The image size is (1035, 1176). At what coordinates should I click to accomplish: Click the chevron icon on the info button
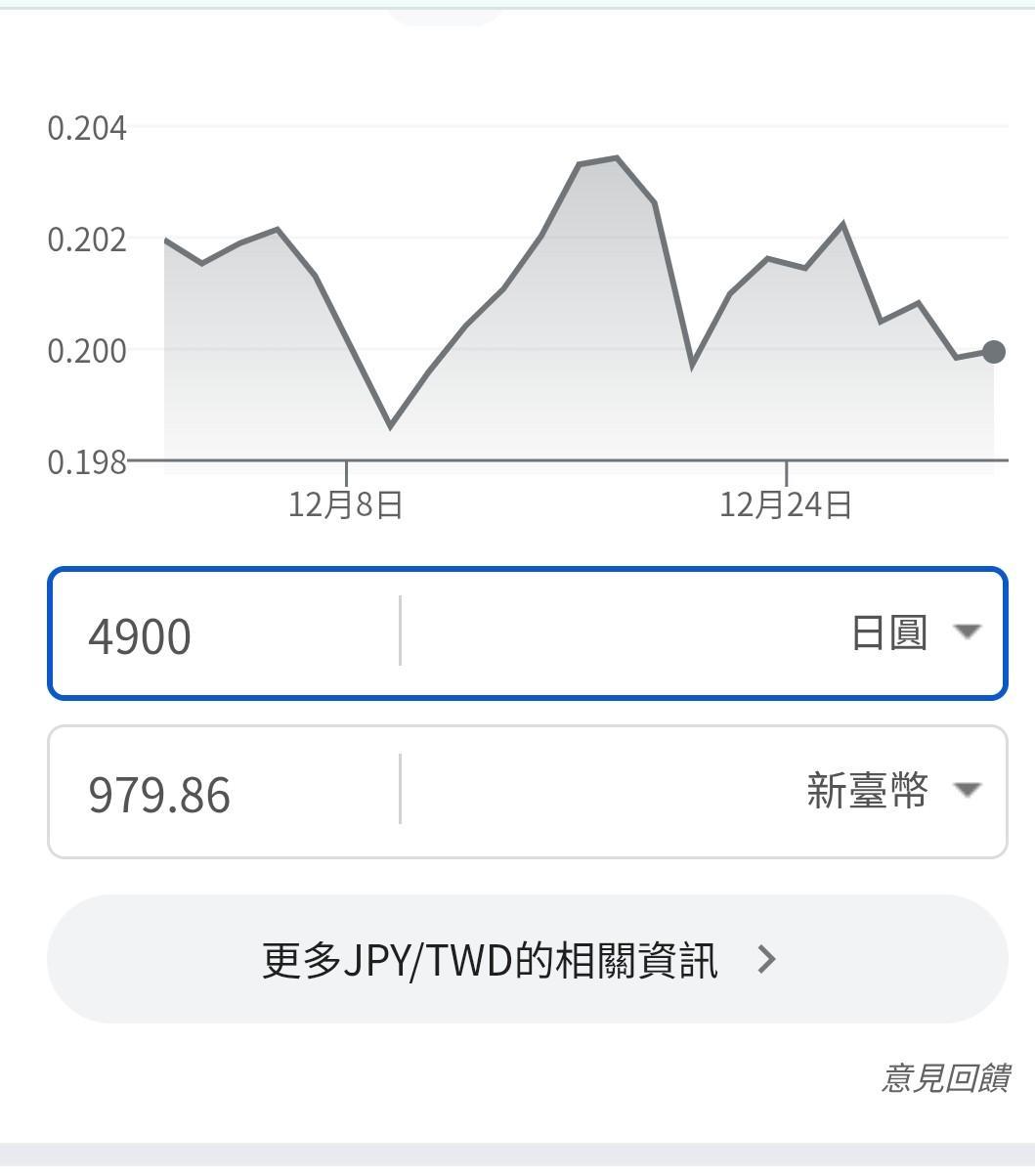pos(767,960)
